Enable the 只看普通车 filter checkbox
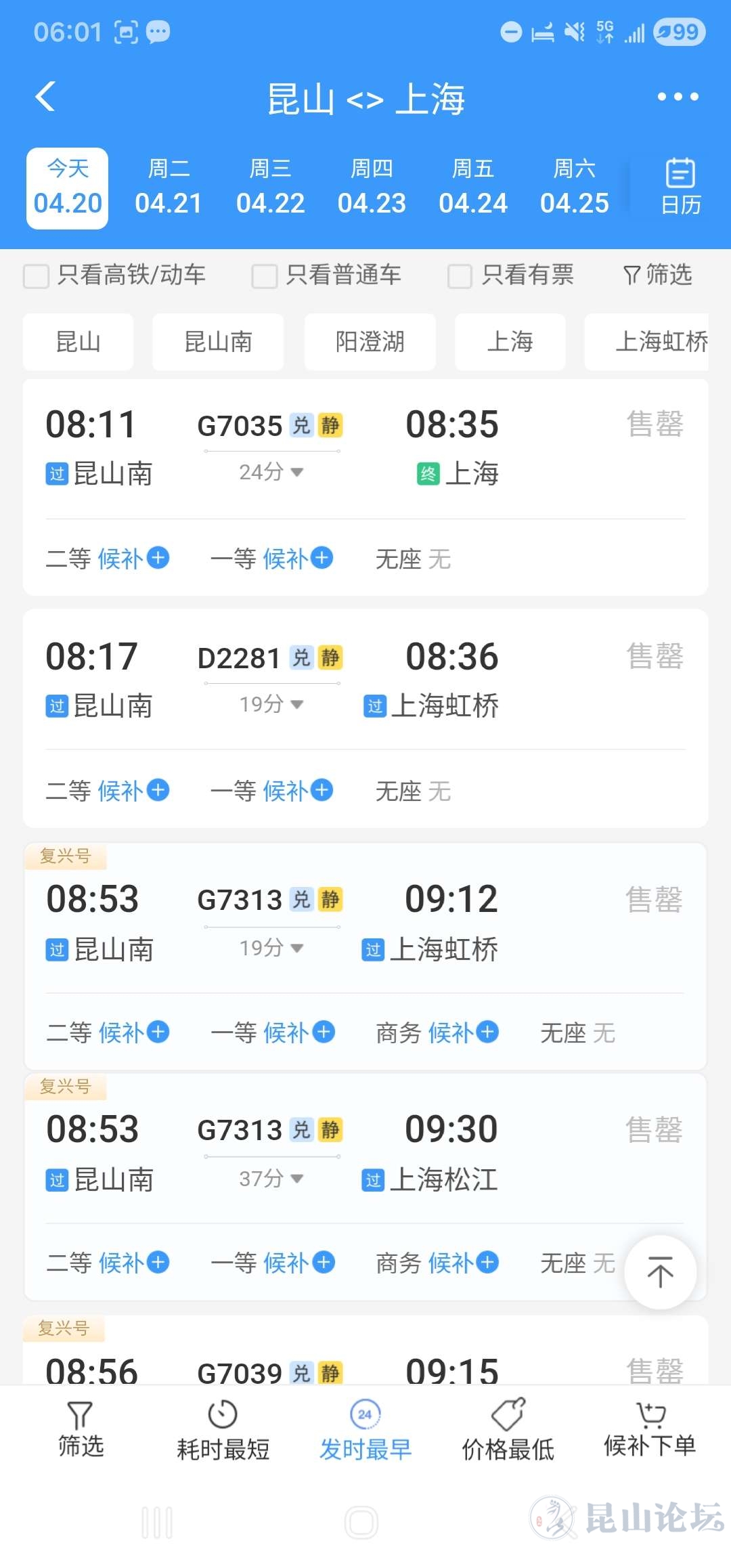Viewport: 731px width, 1568px height. click(x=265, y=276)
